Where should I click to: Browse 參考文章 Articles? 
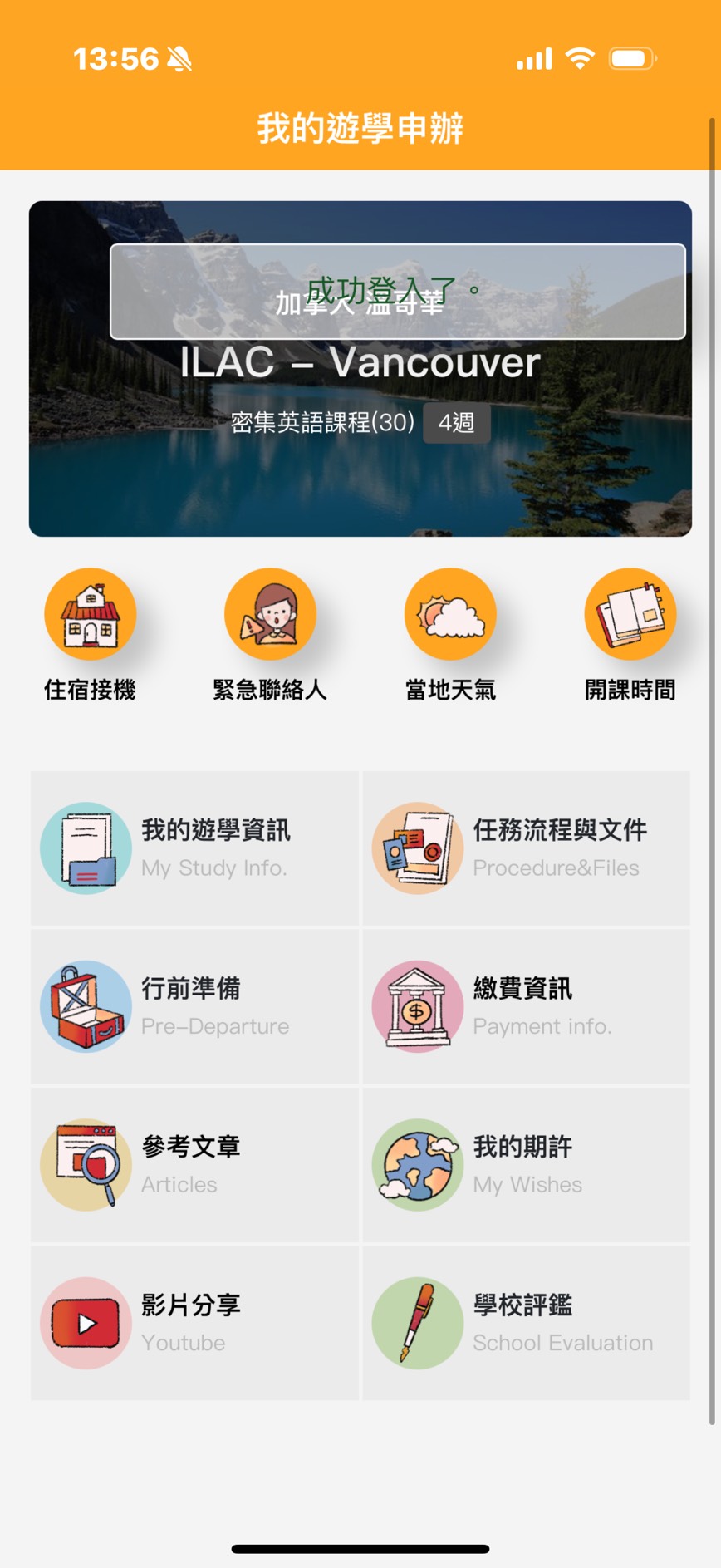tap(194, 1164)
